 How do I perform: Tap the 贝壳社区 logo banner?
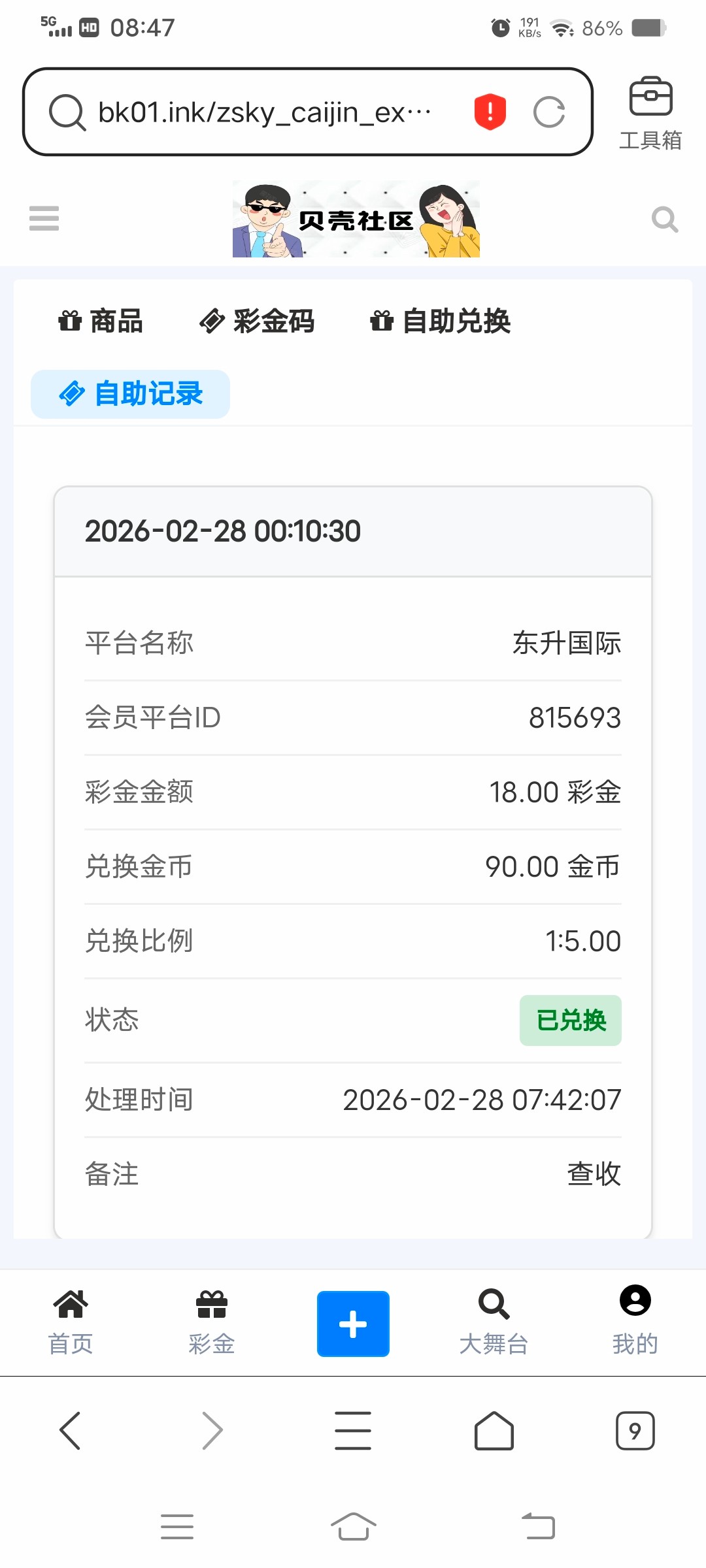click(x=356, y=220)
